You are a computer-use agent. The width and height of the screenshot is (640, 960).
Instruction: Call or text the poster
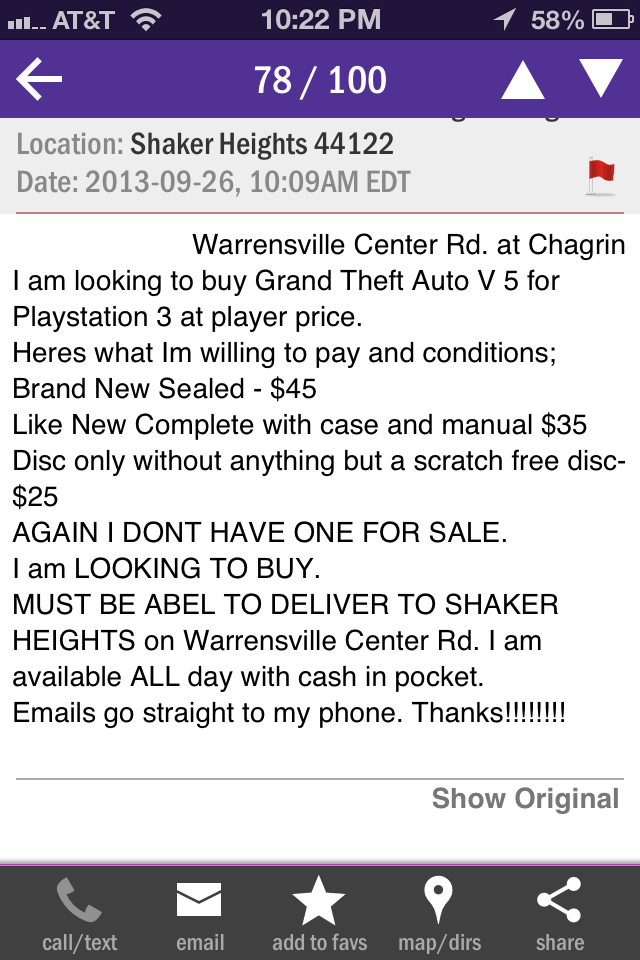point(79,912)
